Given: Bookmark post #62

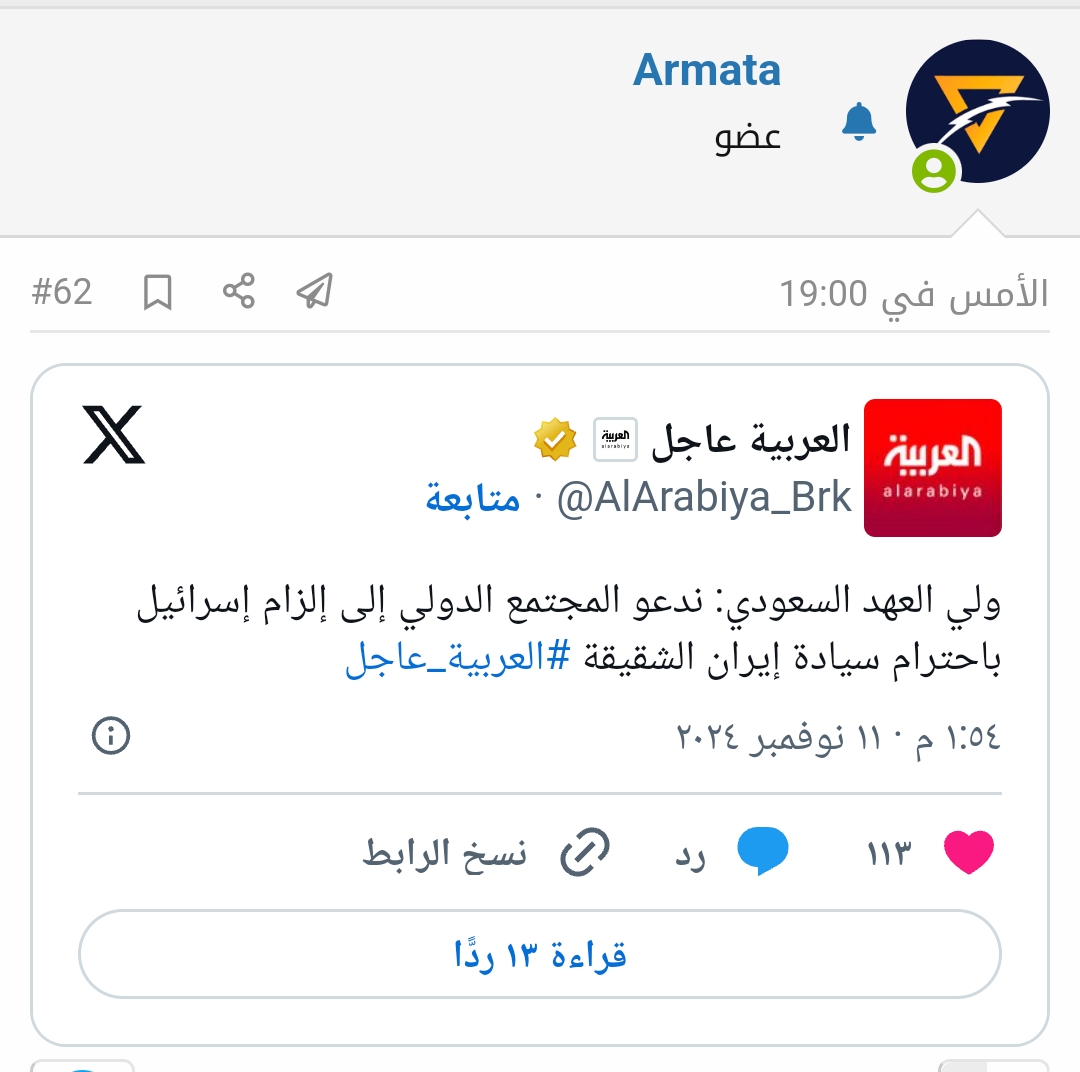Looking at the screenshot, I should (x=158, y=292).
